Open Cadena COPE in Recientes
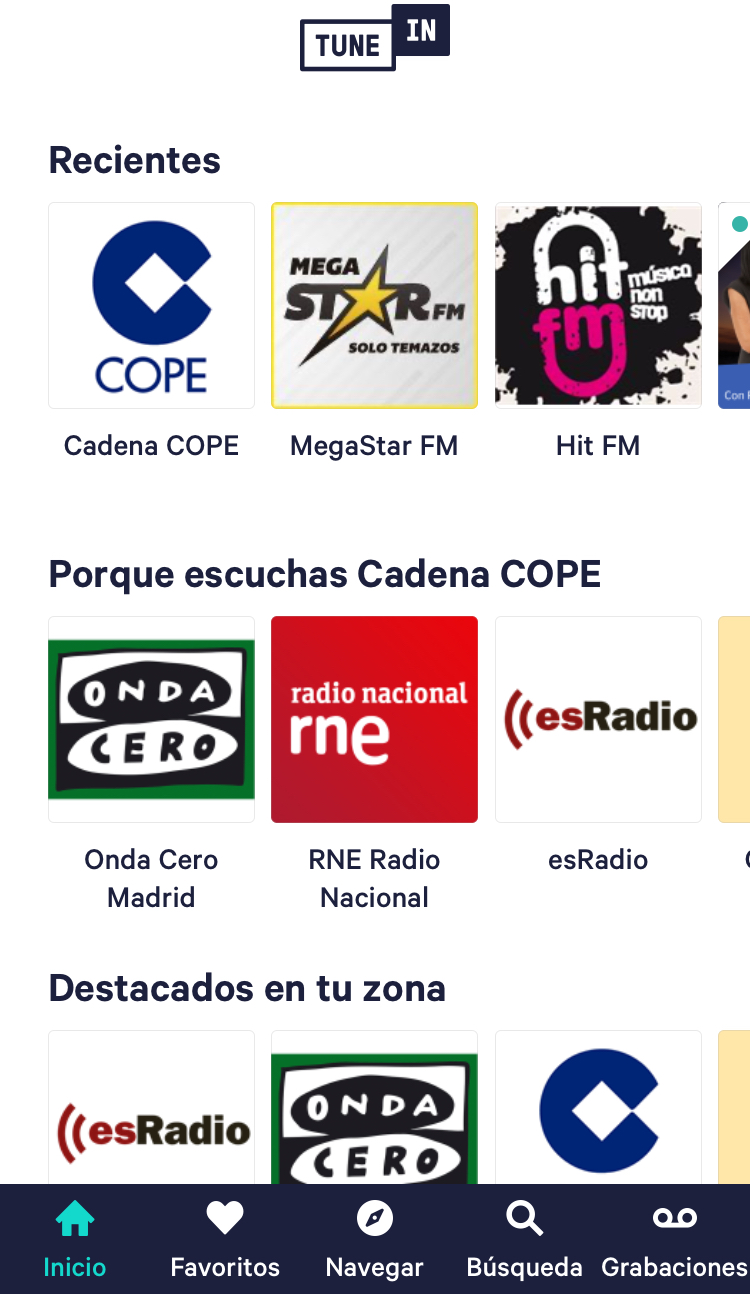 click(x=151, y=306)
